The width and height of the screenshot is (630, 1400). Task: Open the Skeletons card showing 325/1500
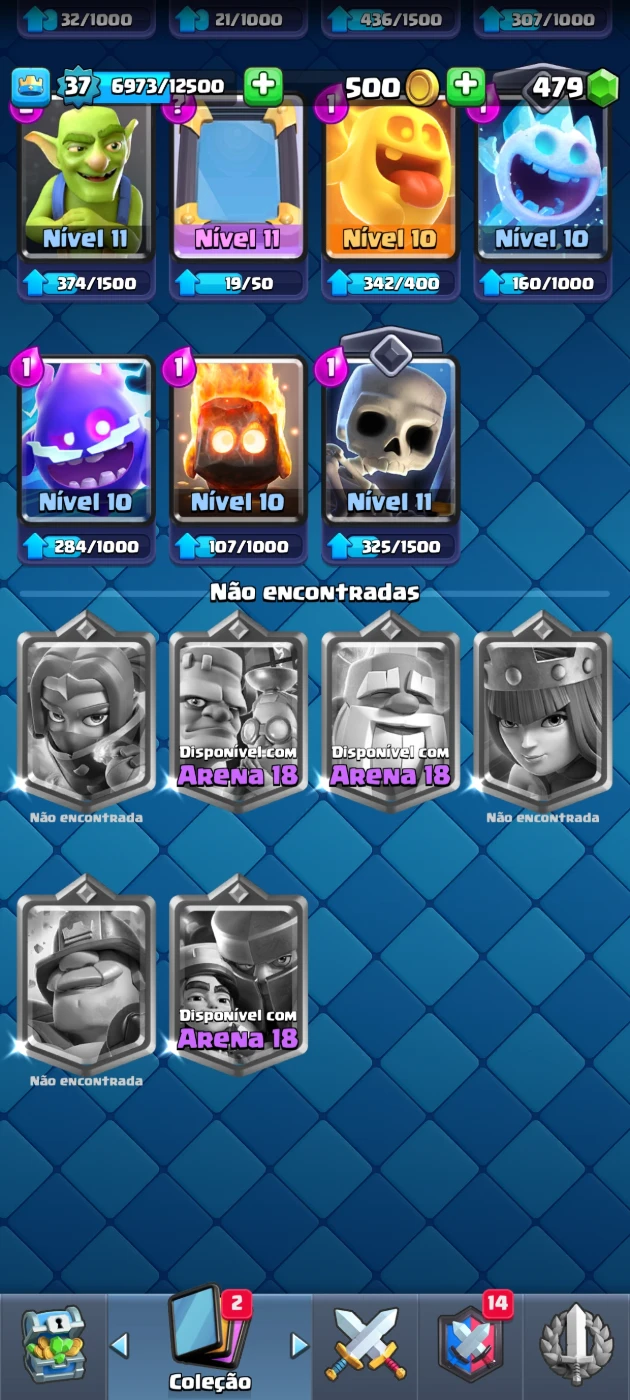390,440
